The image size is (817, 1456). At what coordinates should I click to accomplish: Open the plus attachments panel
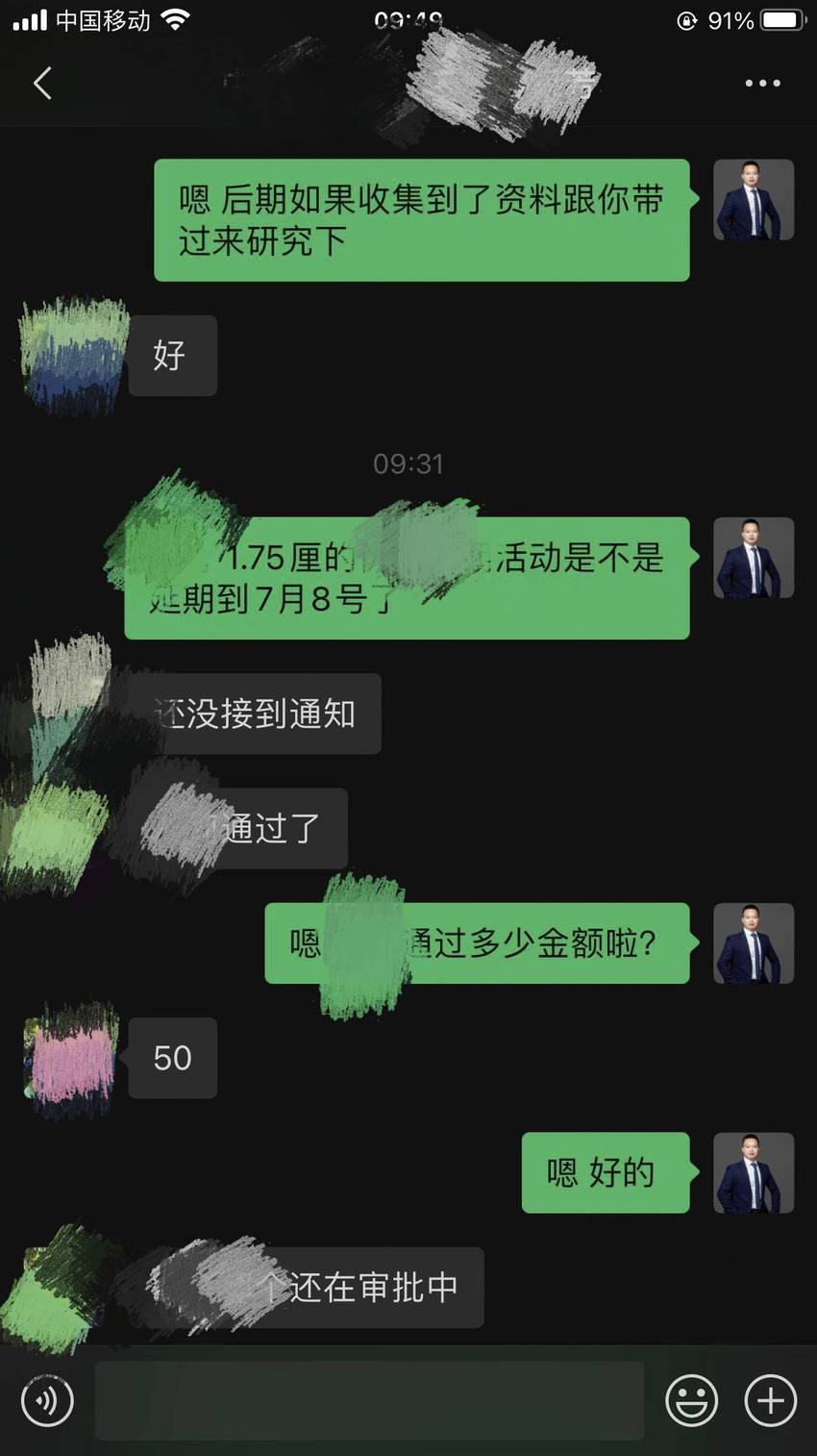pyautogui.click(x=771, y=1400)
